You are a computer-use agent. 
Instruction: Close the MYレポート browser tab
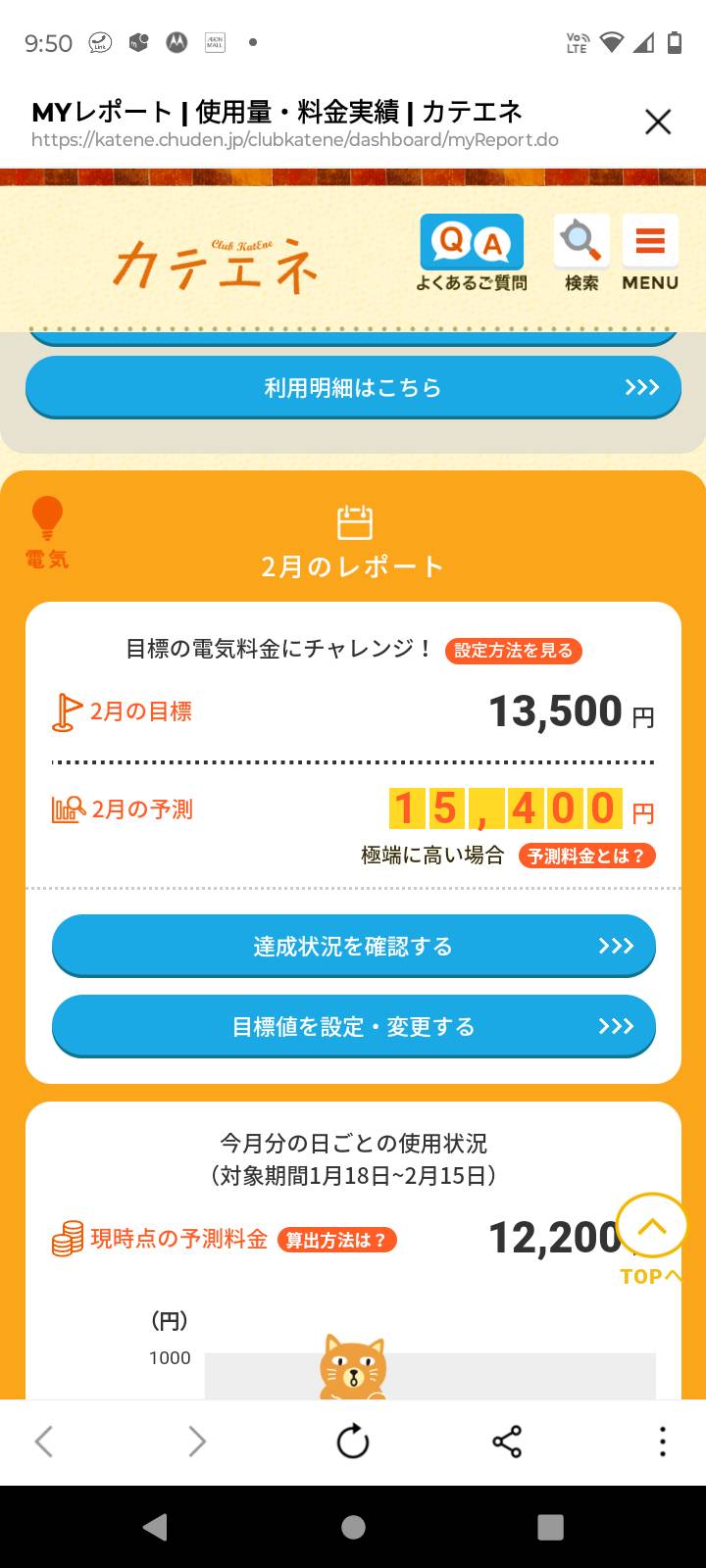(x=657, y=122)
